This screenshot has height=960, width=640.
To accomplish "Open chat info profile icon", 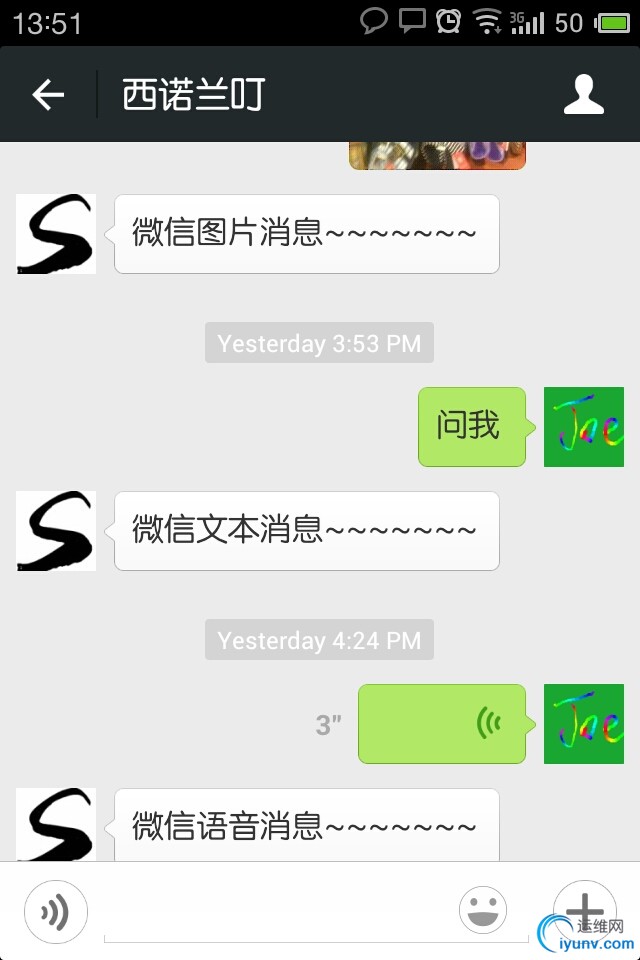I will (584, 94).
